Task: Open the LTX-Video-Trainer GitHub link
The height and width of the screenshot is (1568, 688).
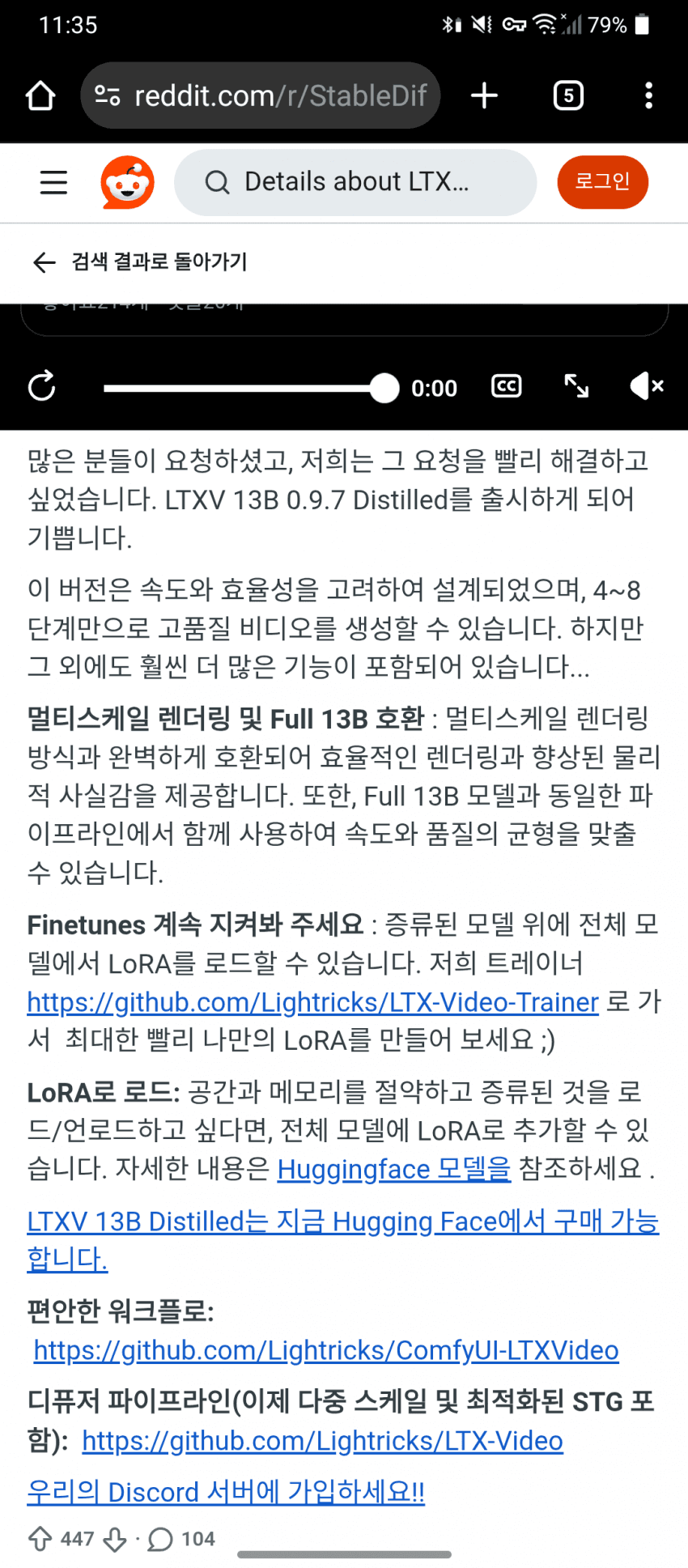Action: [312, 1002]
